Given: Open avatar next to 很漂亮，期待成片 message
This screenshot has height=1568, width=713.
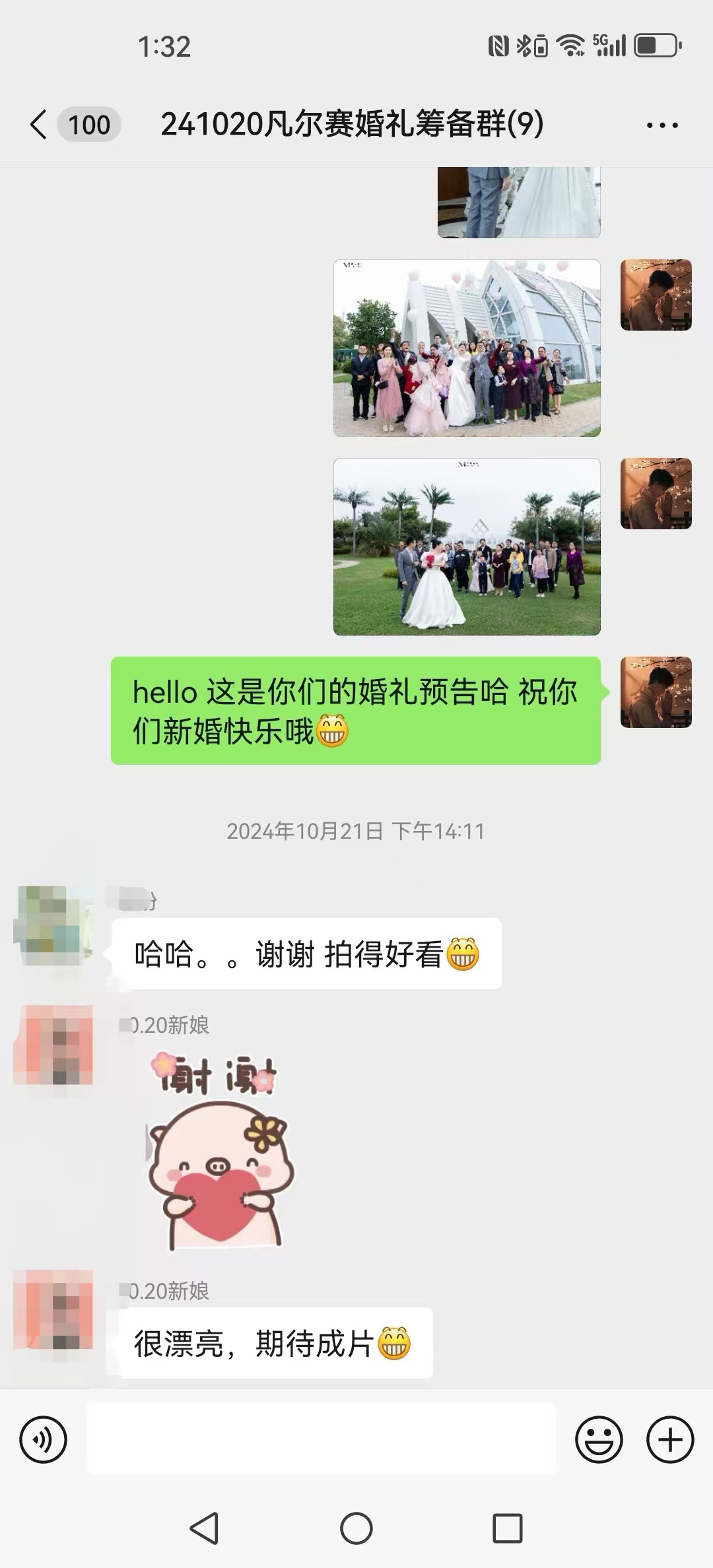Looking at the screenshot, I should (x=53, y=1309).
